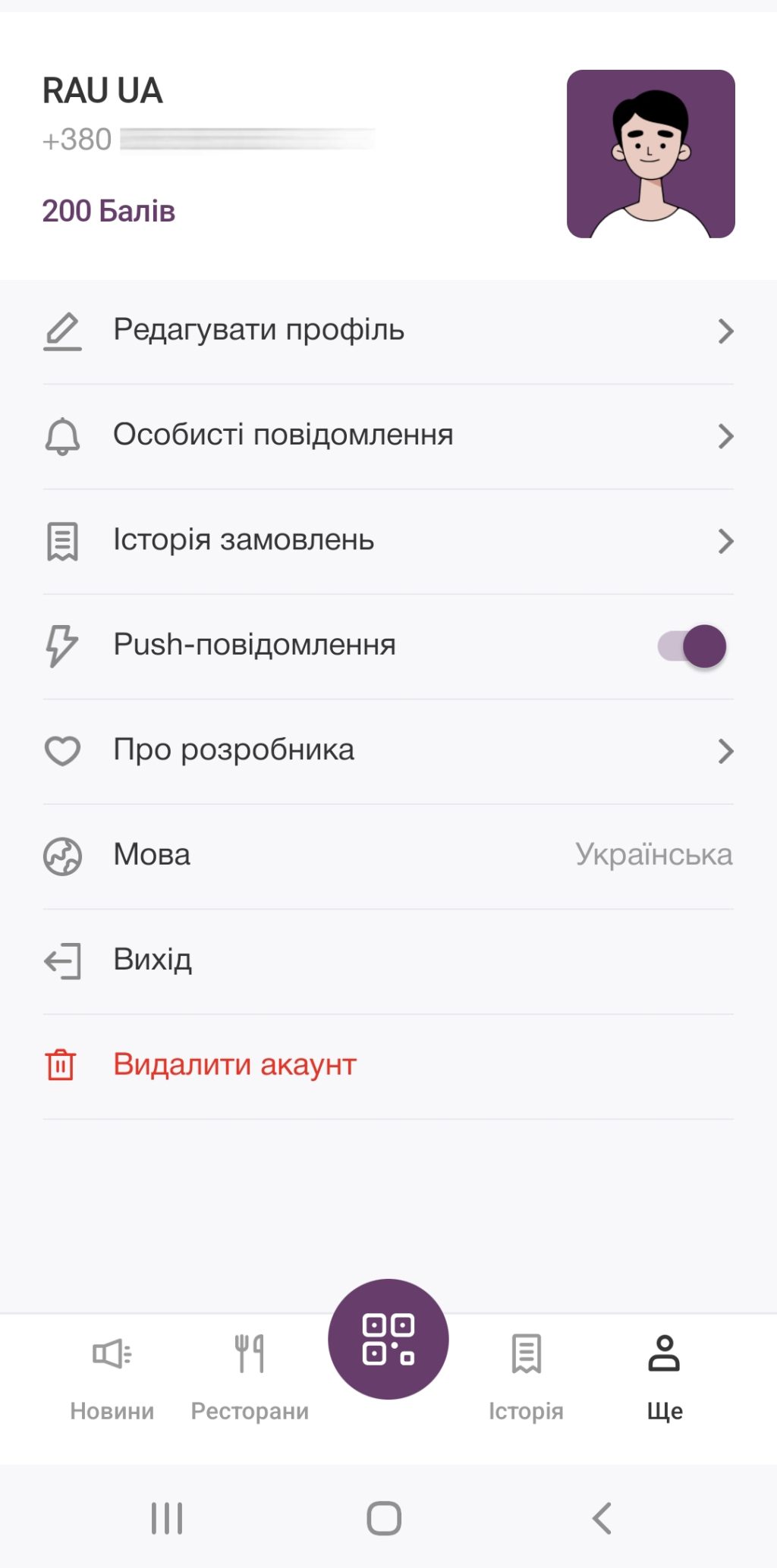Open Редагувати профіль
The width and height of the screenshot is (777, 1568).
387,331
